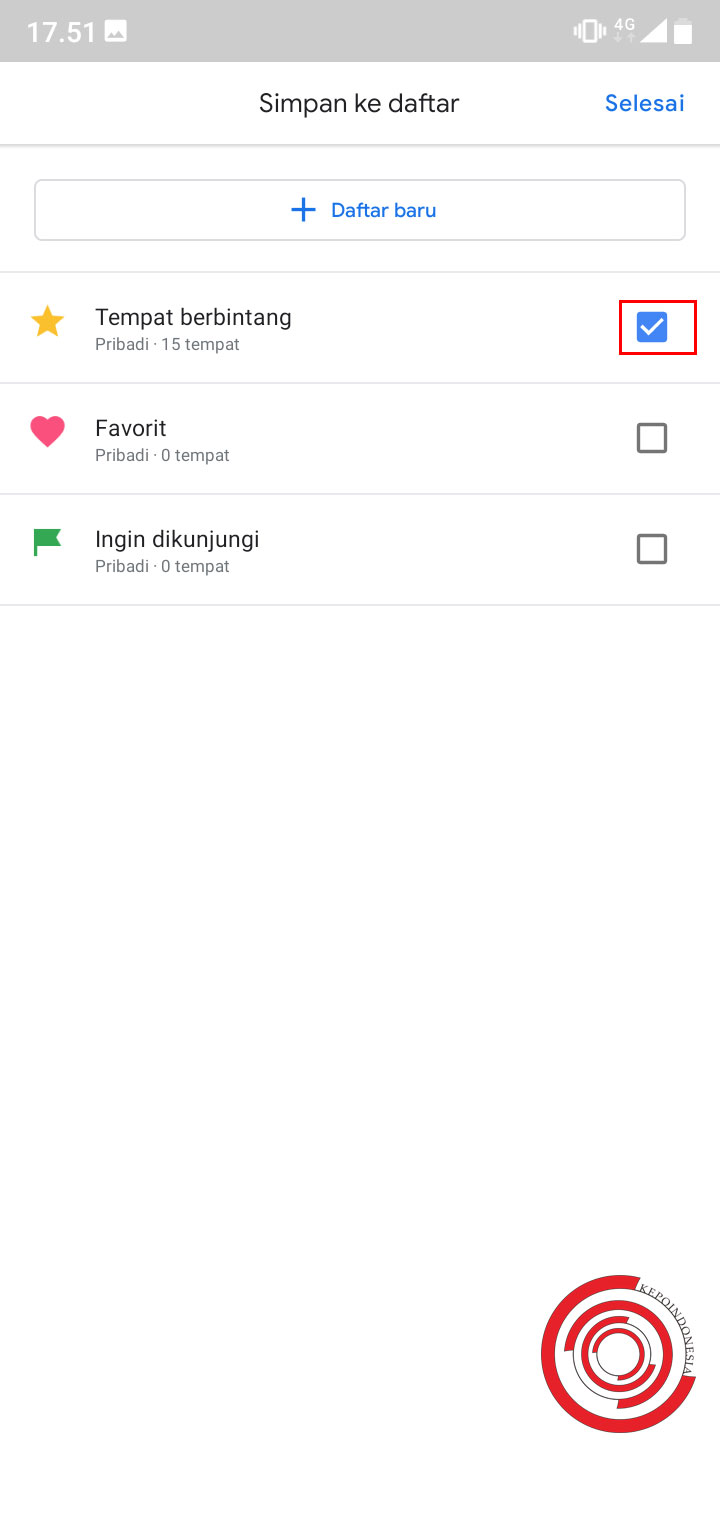
Task: Select the yellow star icon for Tempat berbintang
Action: (x=47, y=320)
